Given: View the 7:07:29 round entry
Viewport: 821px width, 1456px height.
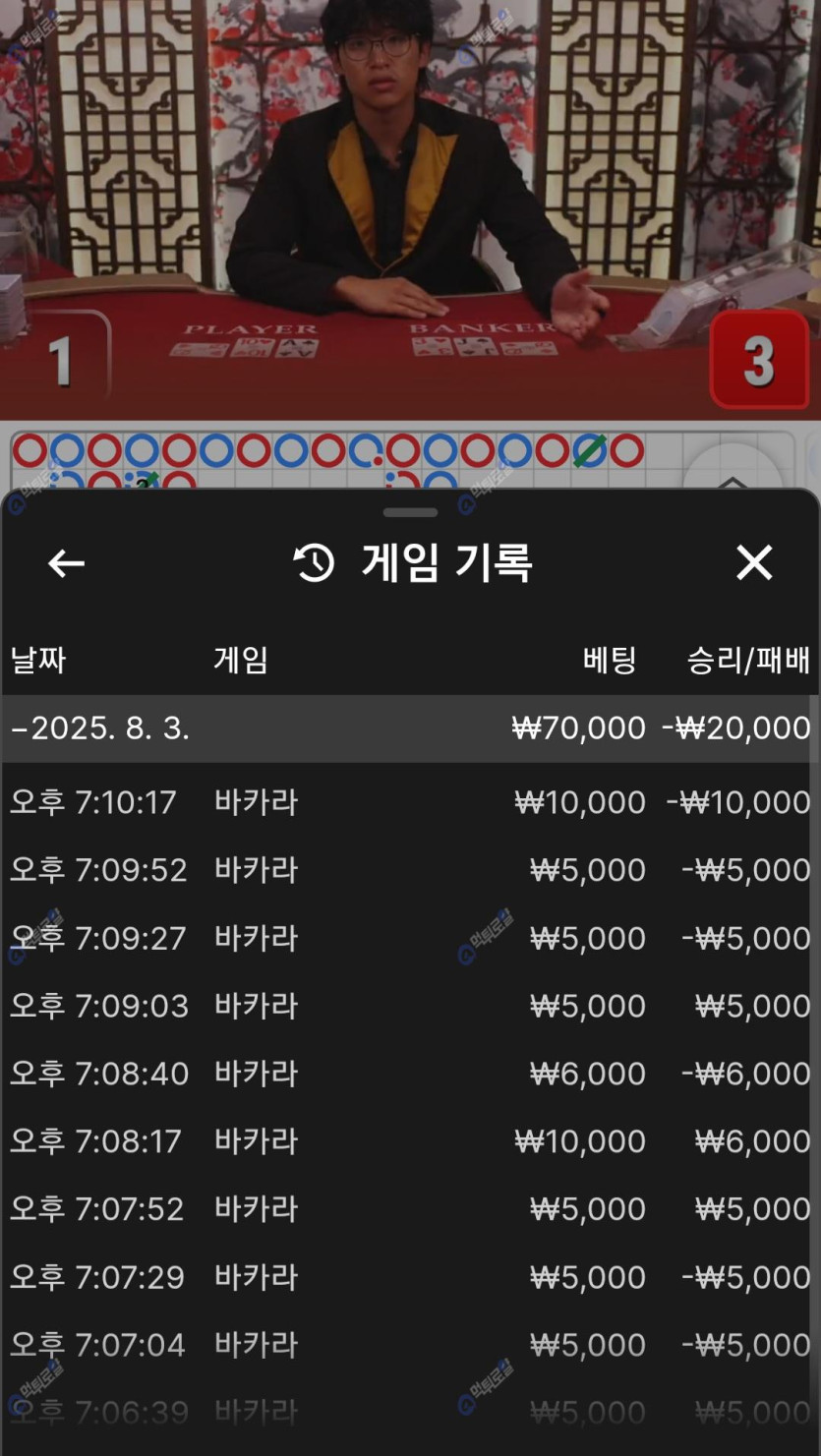Looking at the screenshot, I should coord(408,1277).
